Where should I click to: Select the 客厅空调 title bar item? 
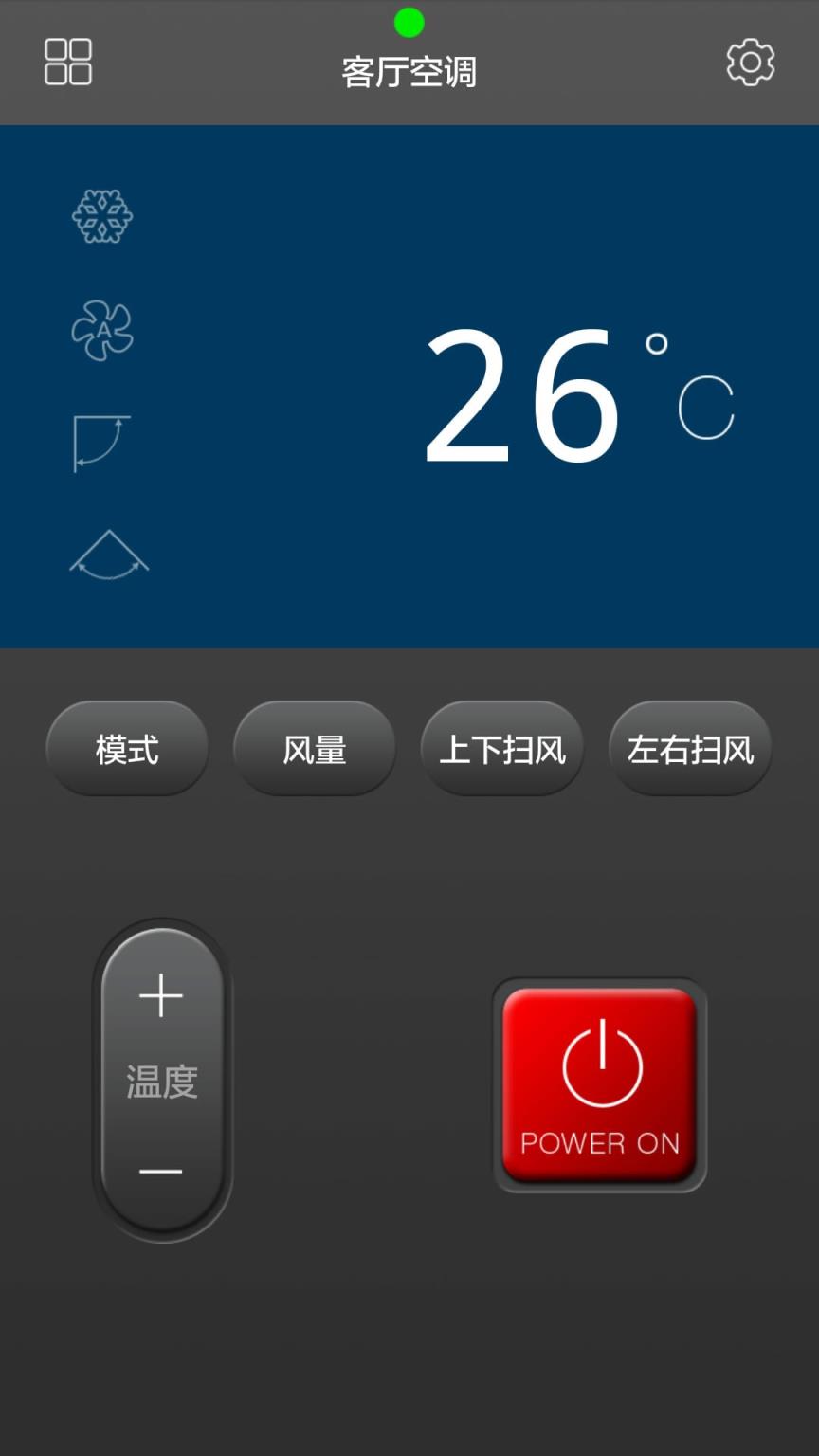tap(408, 69)
